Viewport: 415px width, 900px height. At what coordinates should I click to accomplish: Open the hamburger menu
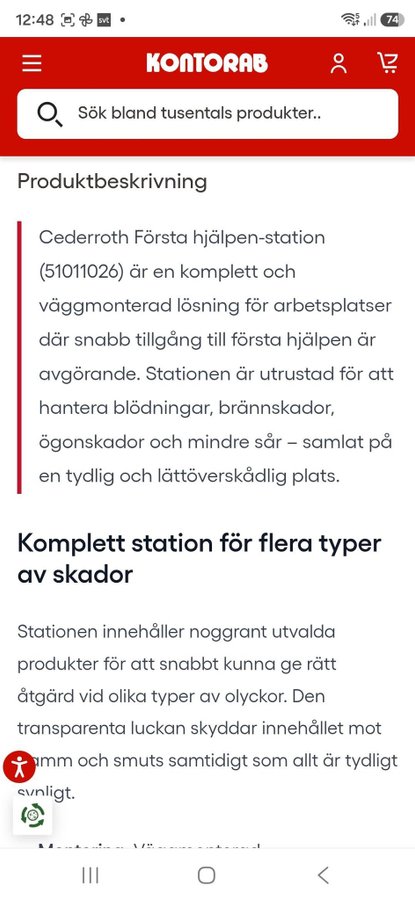pos(32,63)
